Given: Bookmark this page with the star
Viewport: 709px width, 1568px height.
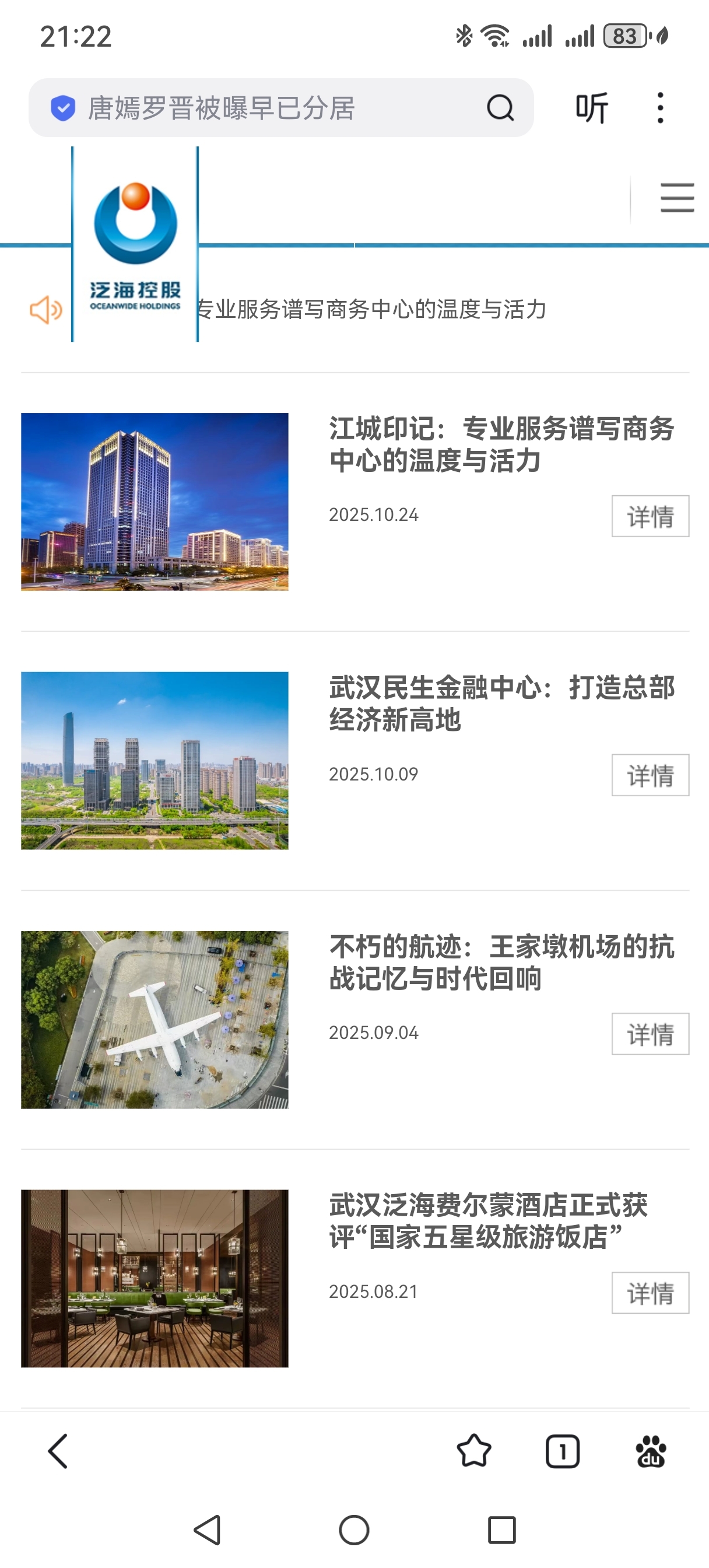Looking at the screenshot, I should tap(473, 1451).
